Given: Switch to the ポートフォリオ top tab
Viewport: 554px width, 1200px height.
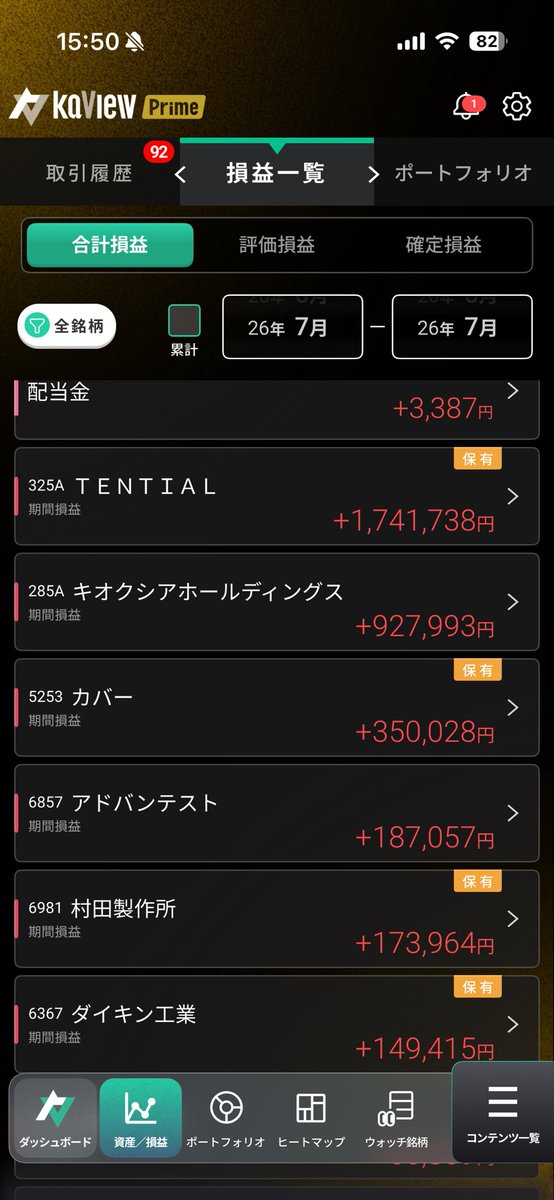Looking at the screenshot, I should coord(463,173).
